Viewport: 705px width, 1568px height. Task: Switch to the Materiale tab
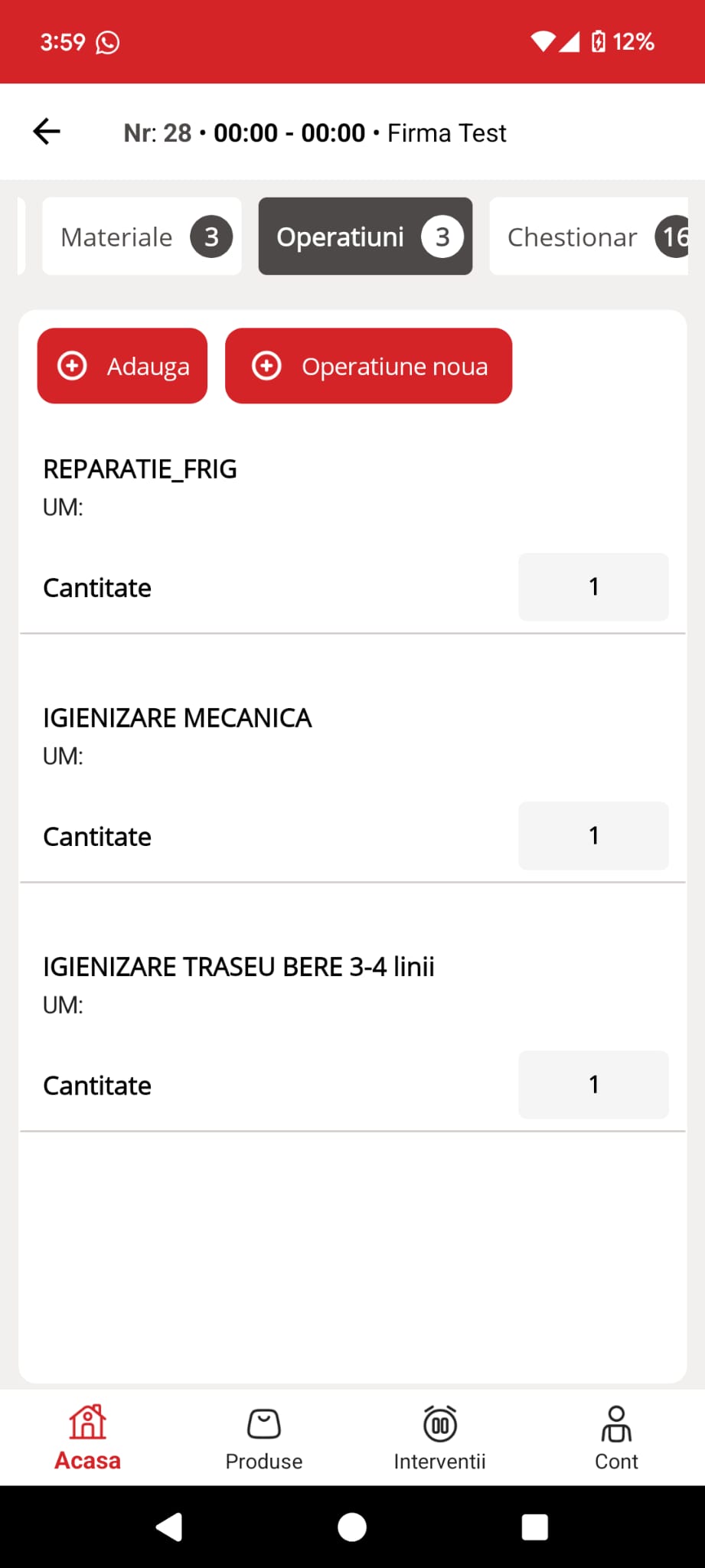[x=142, y=237]
